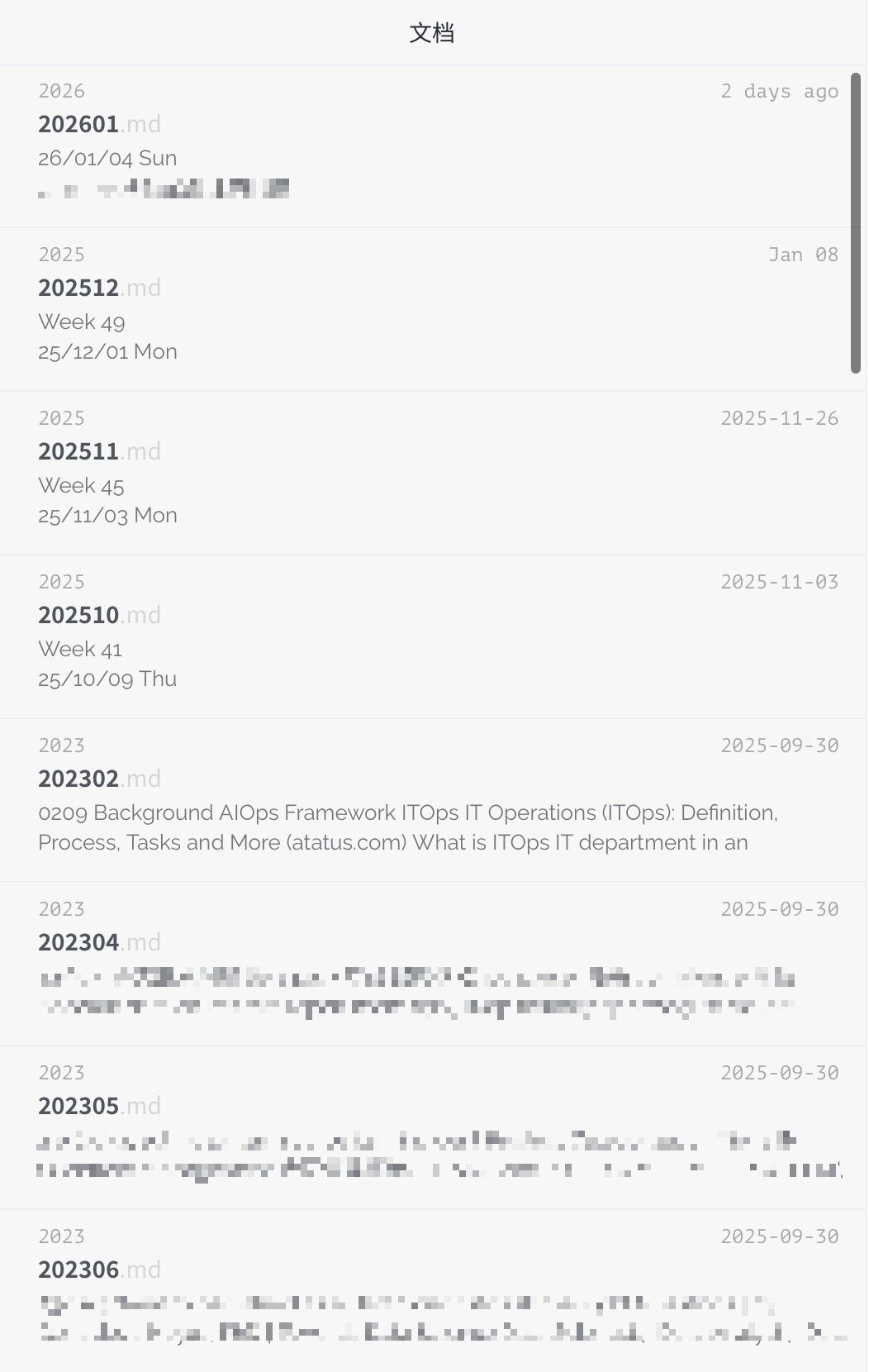Open the 202305.md file

tap(99, 1107)
